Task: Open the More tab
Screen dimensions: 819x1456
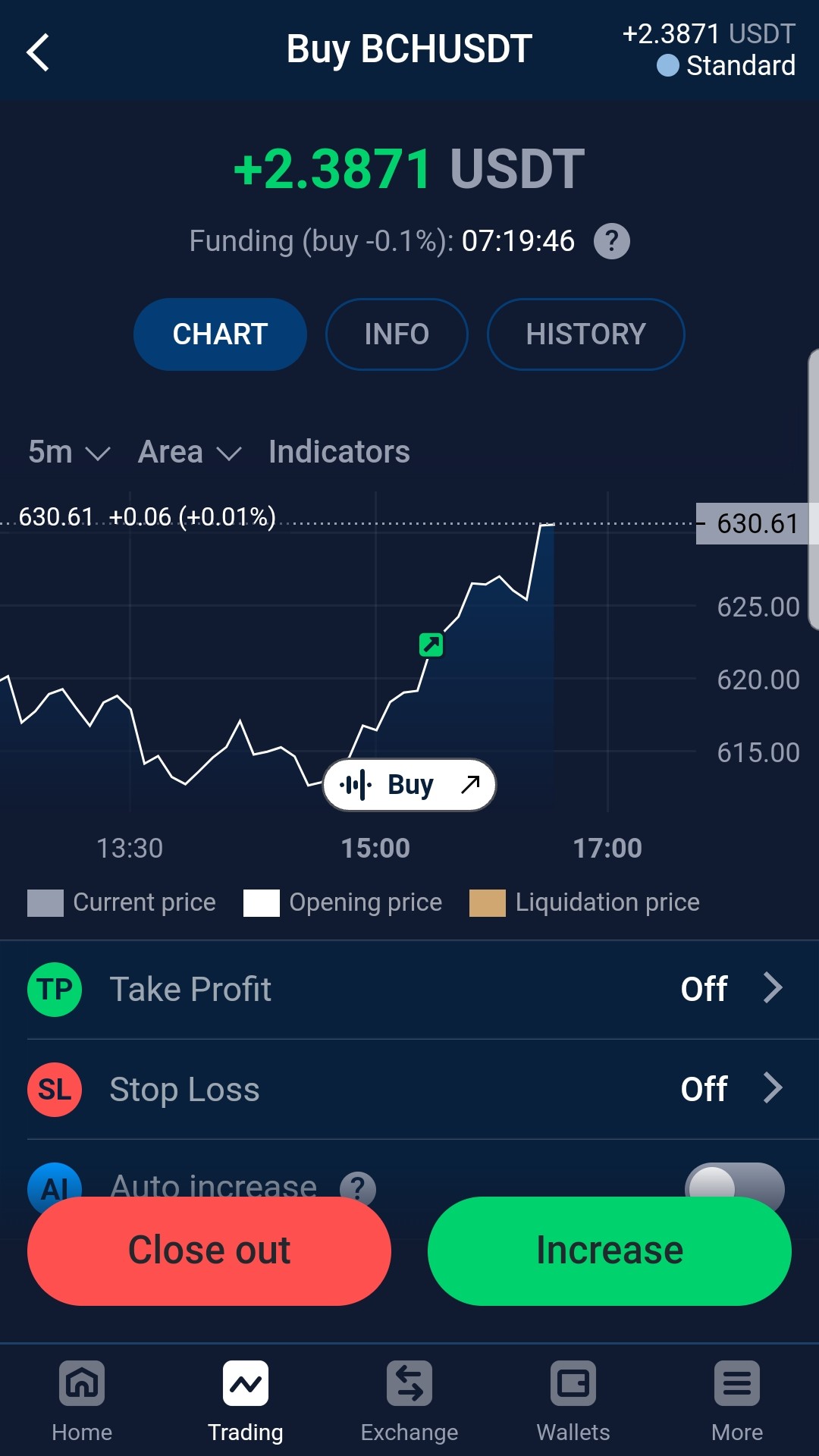Action: [x=737, y=1401]
